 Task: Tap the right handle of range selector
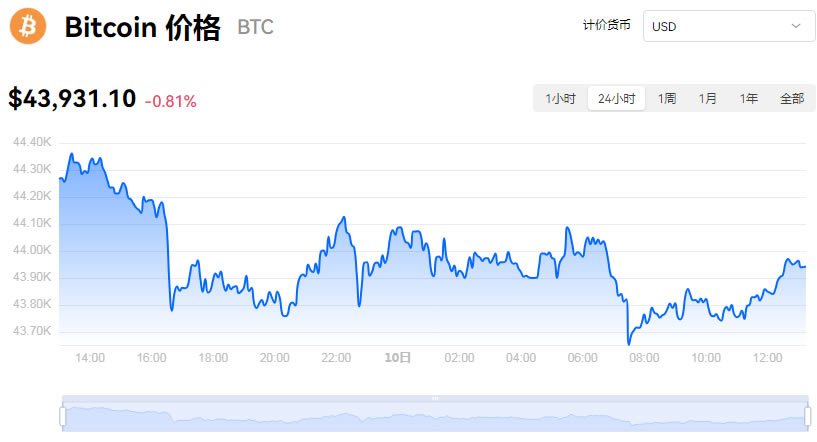pos(807,416)
